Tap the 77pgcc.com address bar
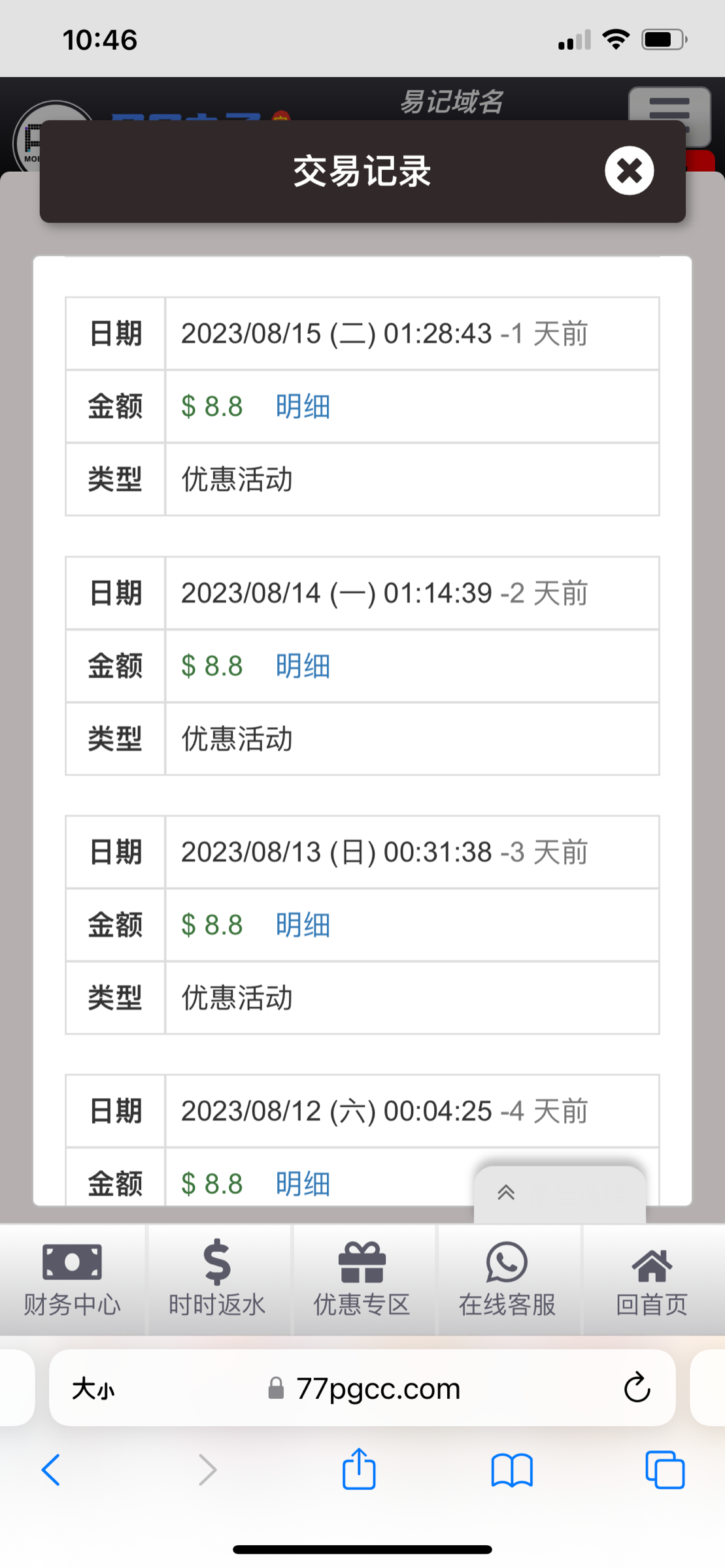 (x=378, y=1388)
